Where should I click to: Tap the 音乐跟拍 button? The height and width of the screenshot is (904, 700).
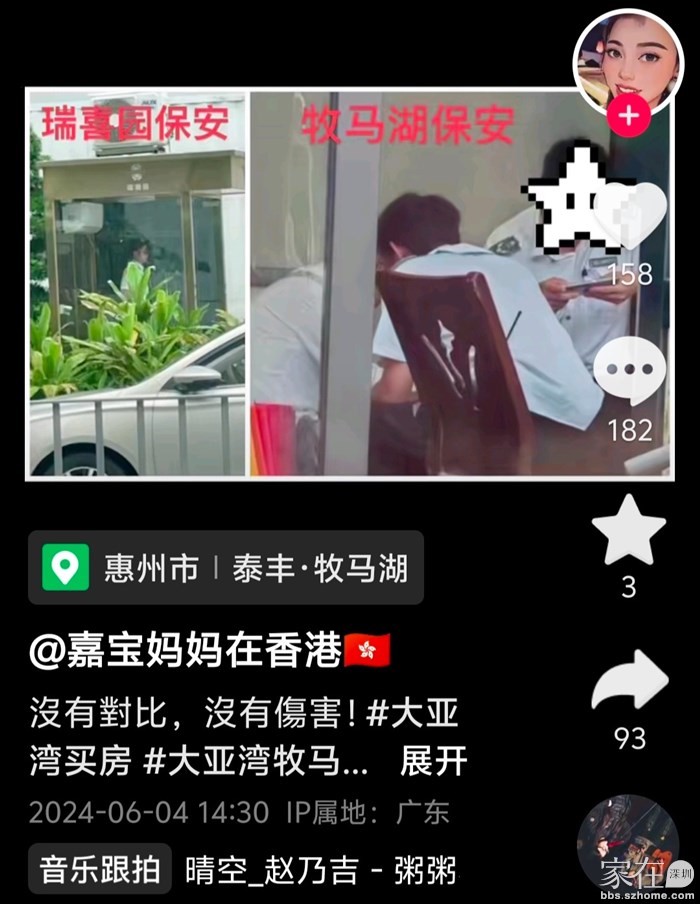(x=100, y=868)
